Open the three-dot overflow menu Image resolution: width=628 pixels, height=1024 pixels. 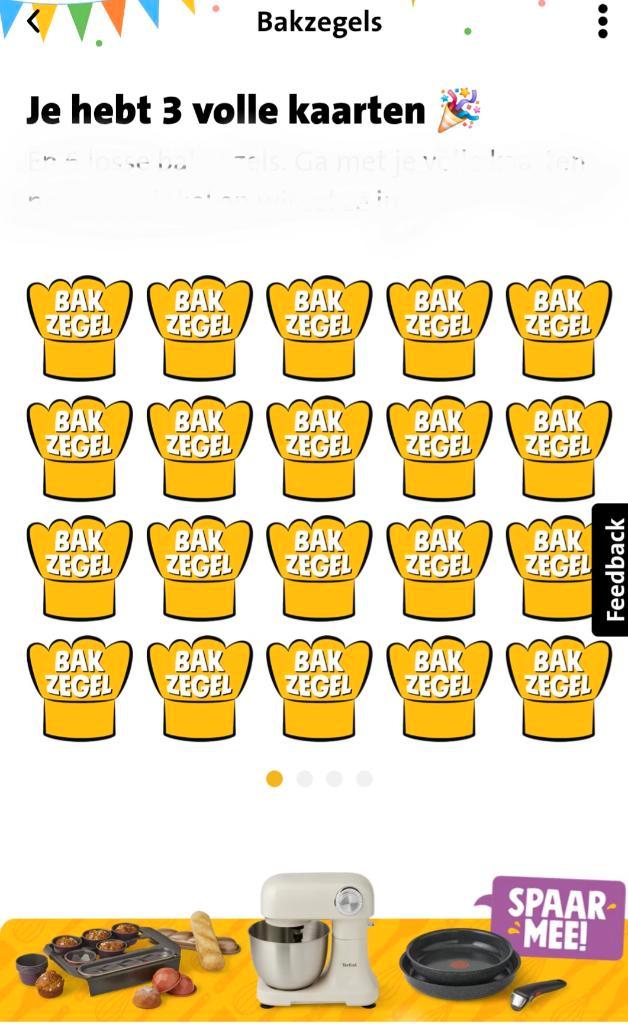602,21
